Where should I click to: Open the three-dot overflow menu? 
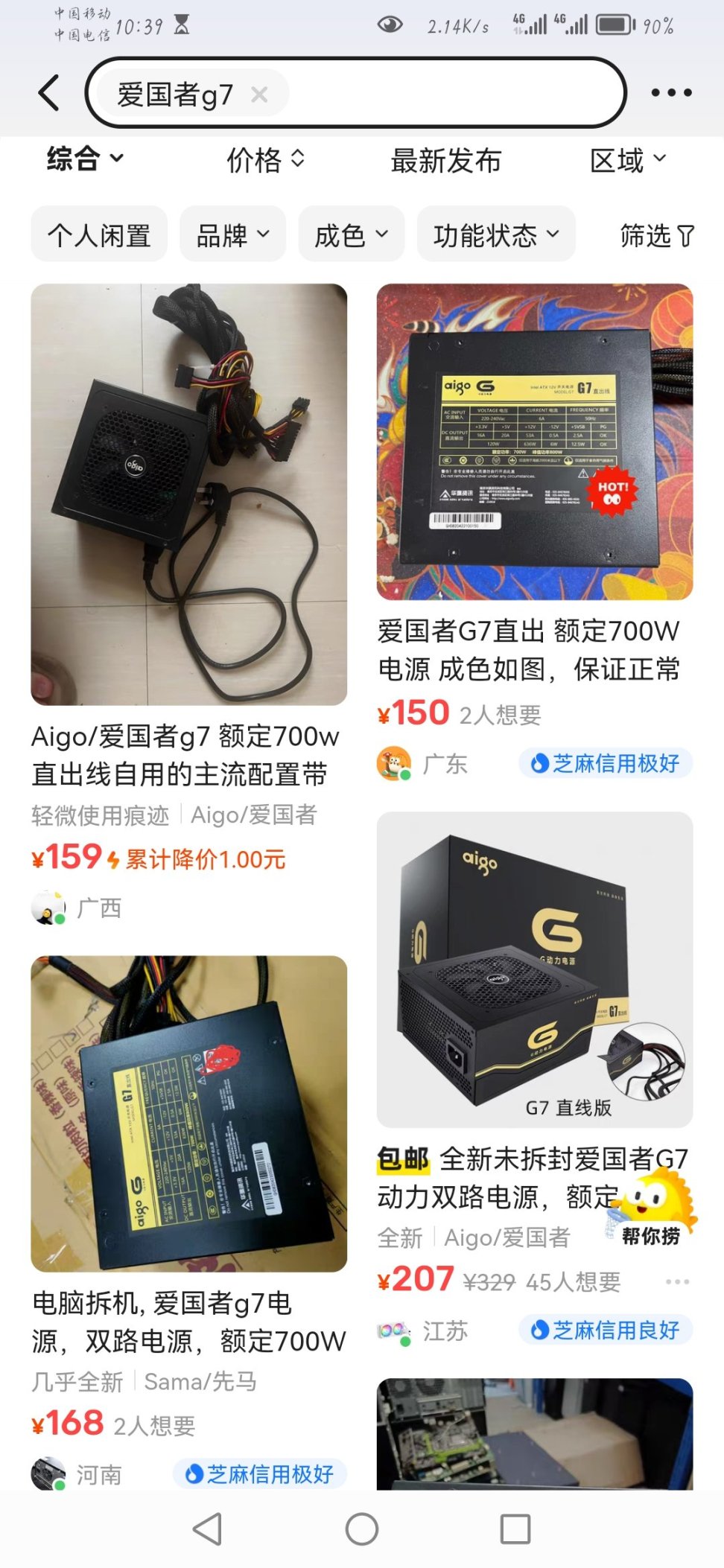tap(671, 93)
